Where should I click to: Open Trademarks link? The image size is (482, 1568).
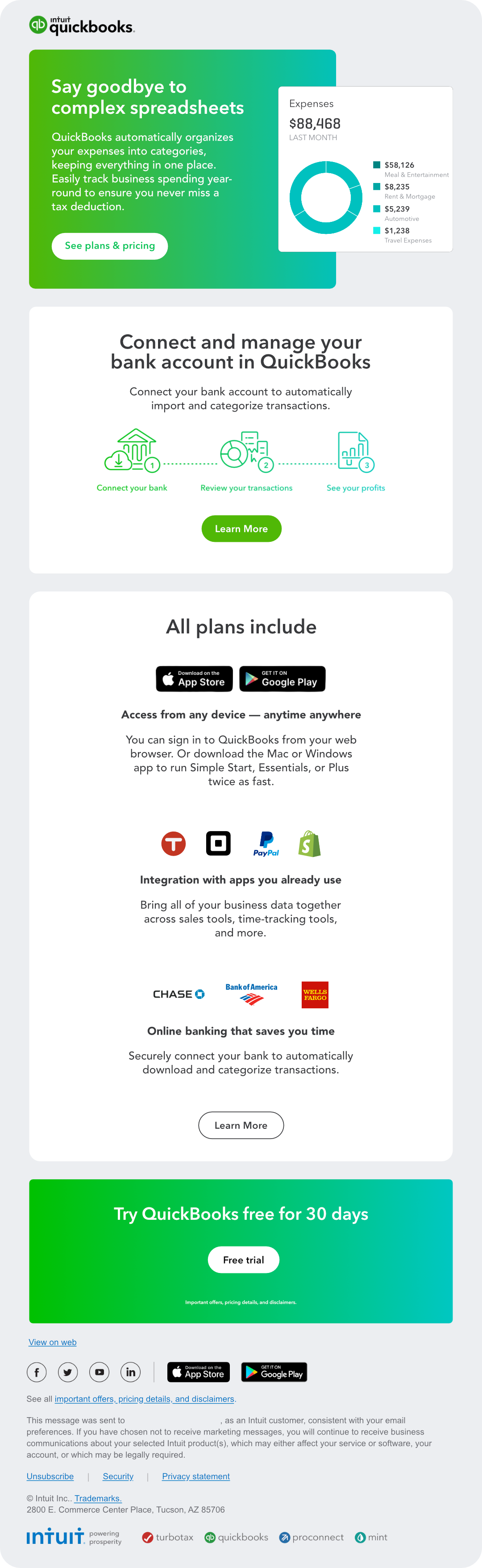tap(98, 1498)
